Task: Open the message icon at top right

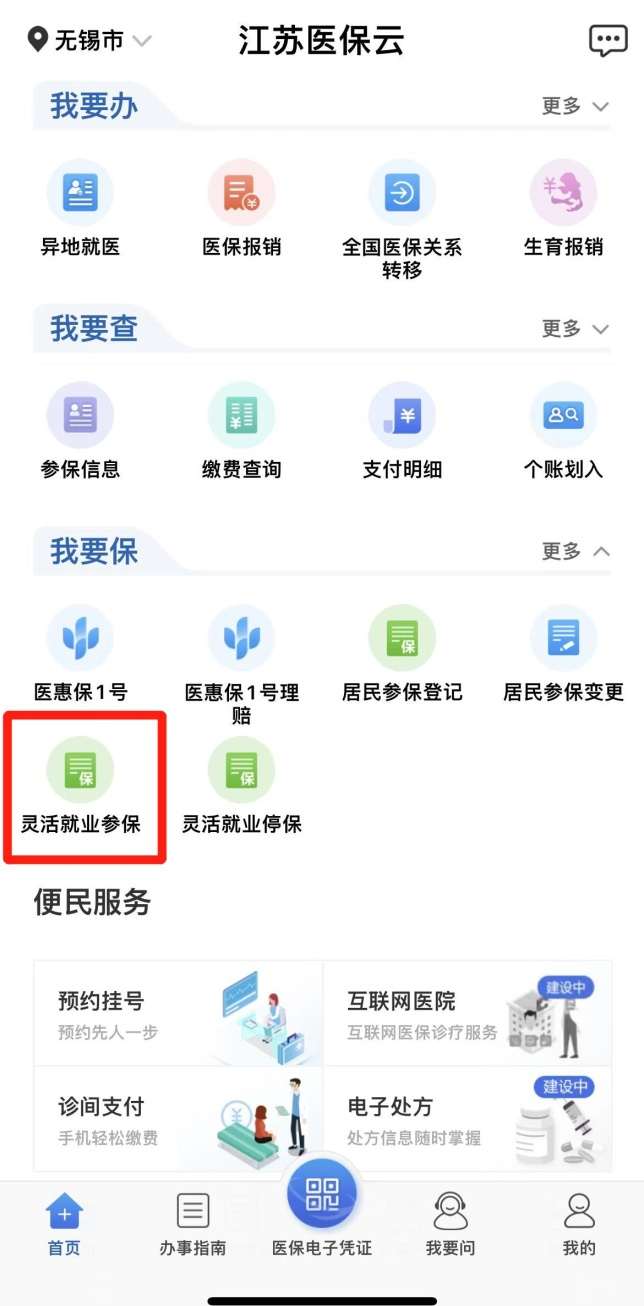Action: pyautogui.click(x=608, y=40)
